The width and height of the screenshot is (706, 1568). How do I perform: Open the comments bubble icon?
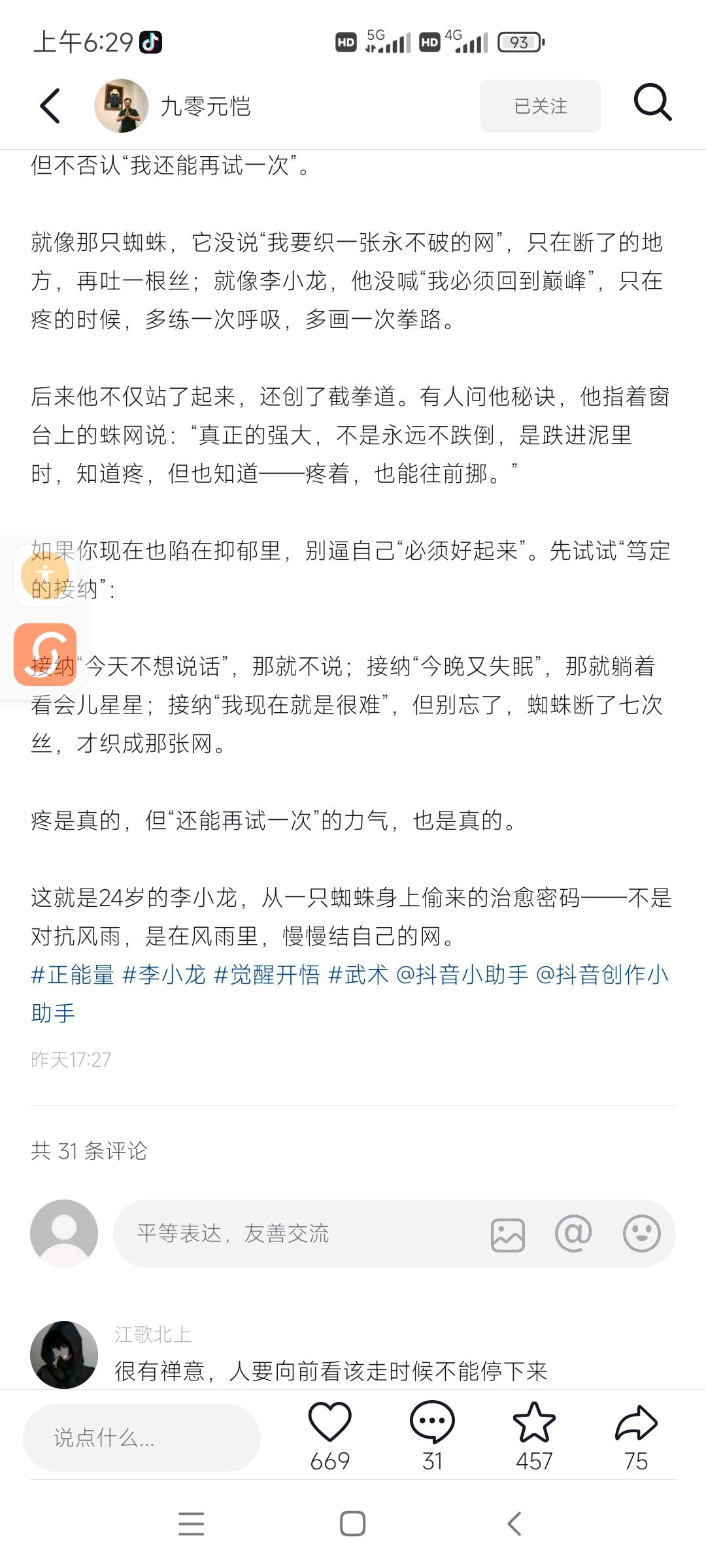(x=431, y=1423)
